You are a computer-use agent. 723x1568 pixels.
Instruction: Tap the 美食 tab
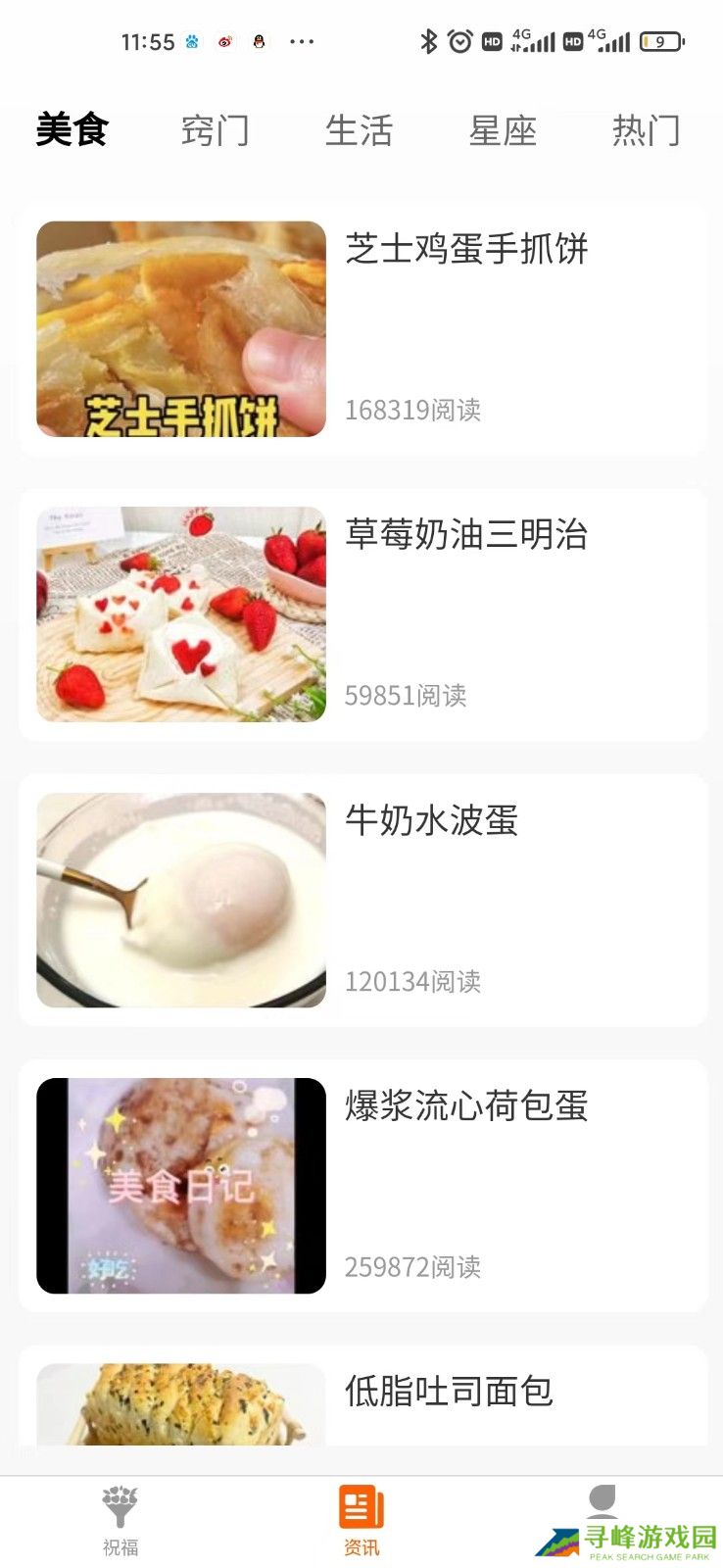(72, 130)
